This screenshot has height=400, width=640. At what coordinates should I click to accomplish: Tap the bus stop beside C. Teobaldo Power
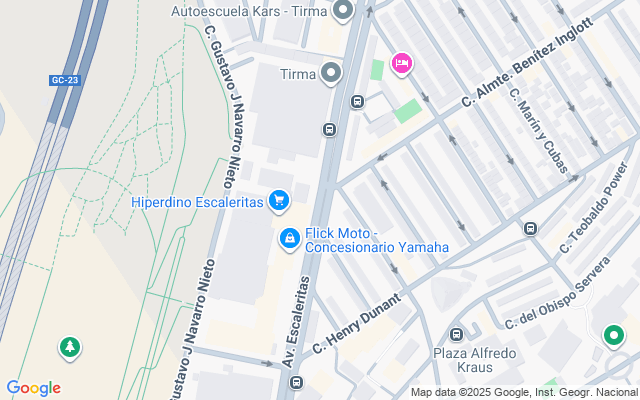point(528,229)
